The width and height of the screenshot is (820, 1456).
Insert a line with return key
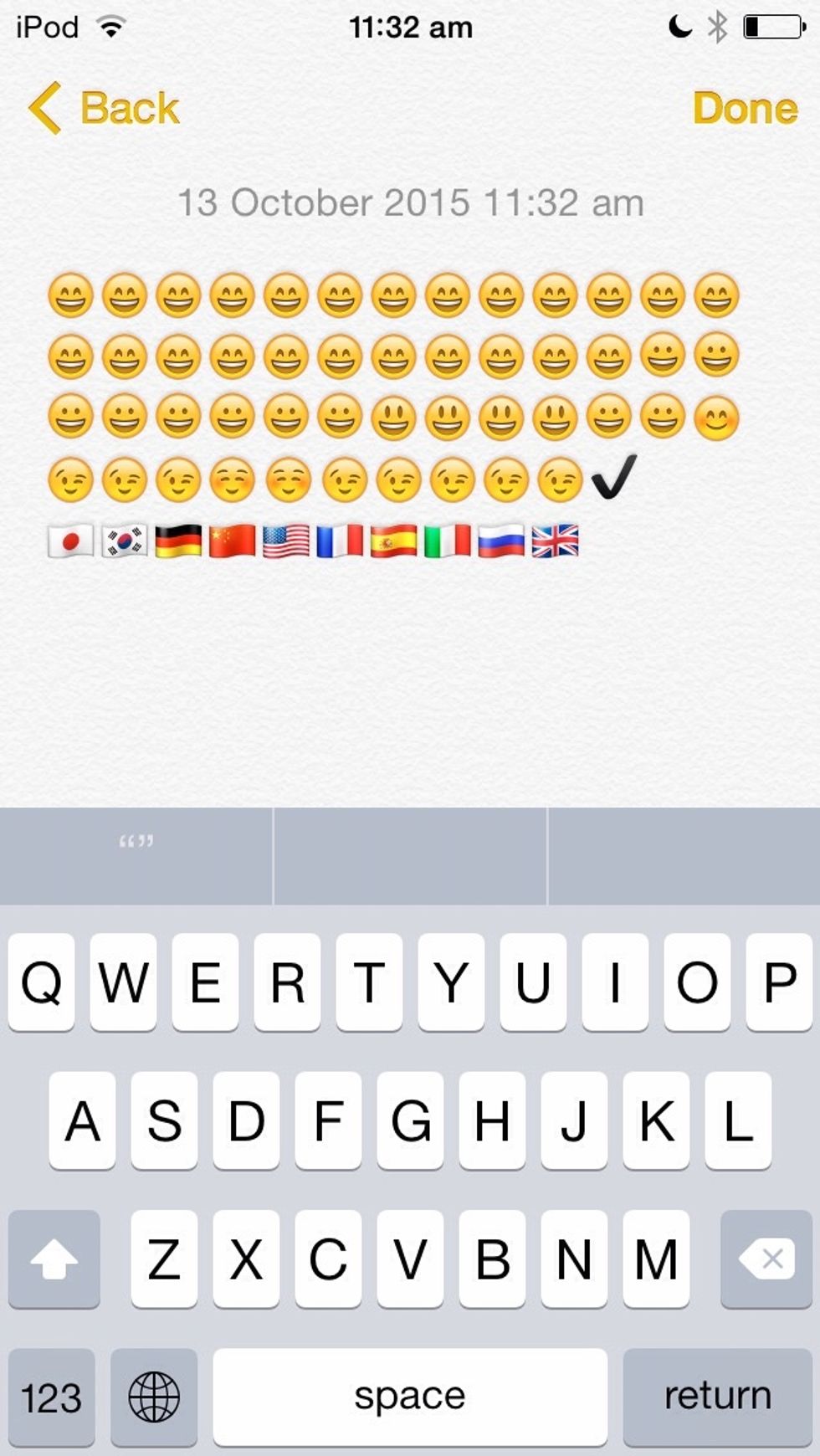click(x=717, y=1397)
